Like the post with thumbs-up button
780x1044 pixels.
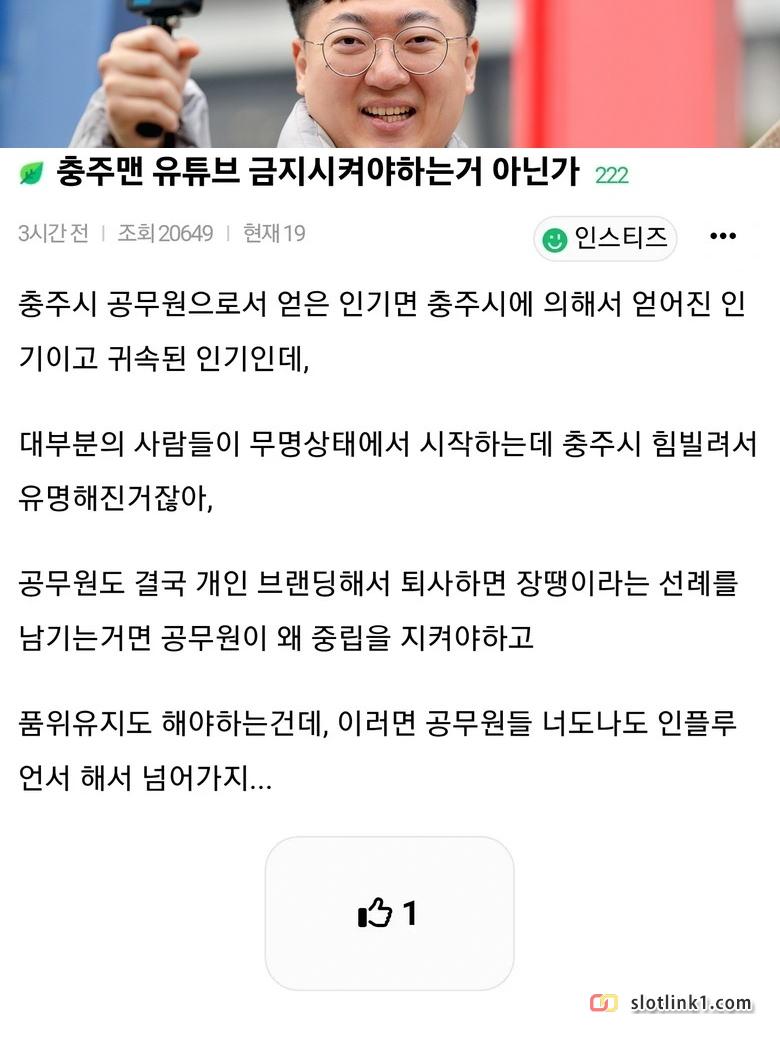point(388,913)
